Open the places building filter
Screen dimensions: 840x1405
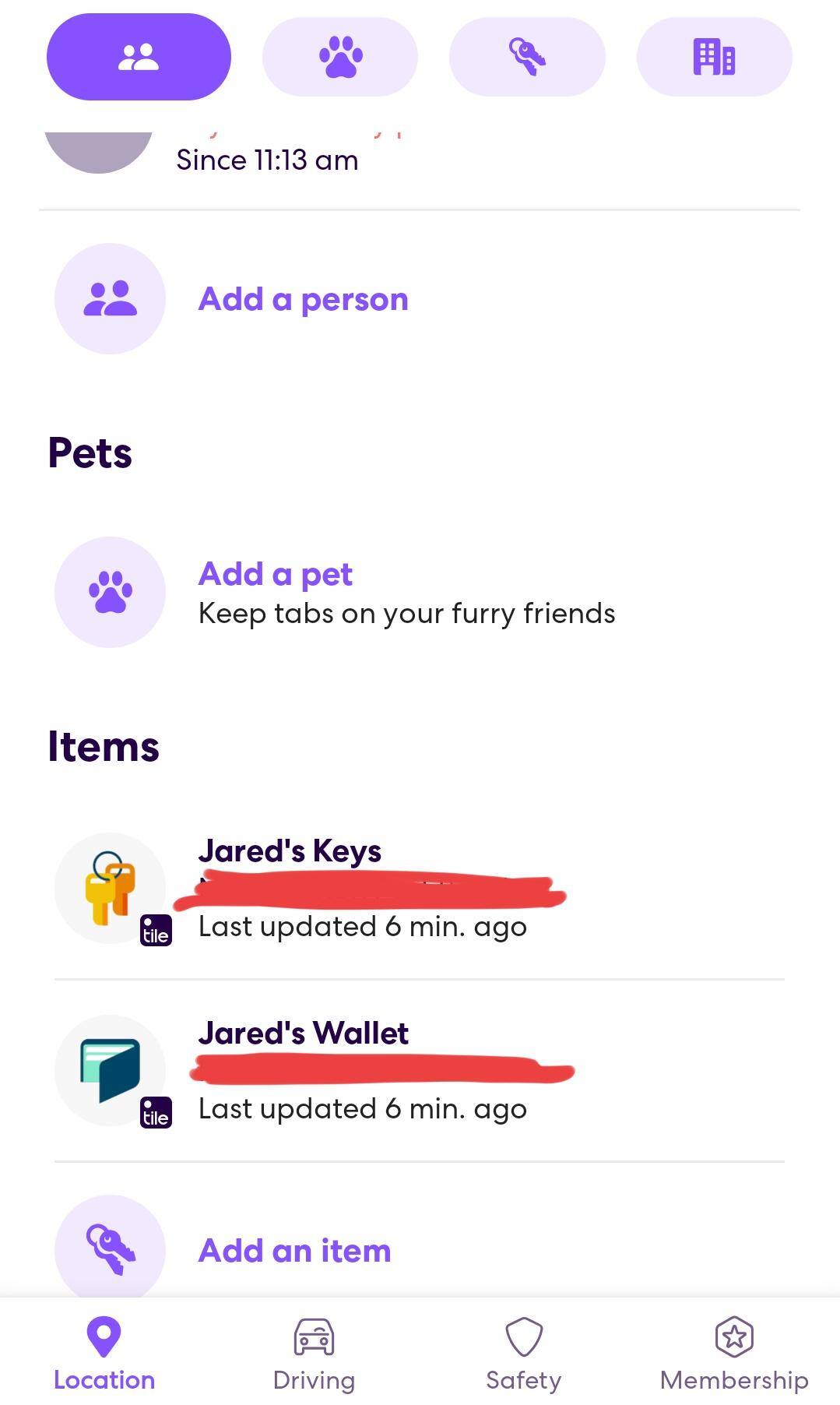(714, 57)
